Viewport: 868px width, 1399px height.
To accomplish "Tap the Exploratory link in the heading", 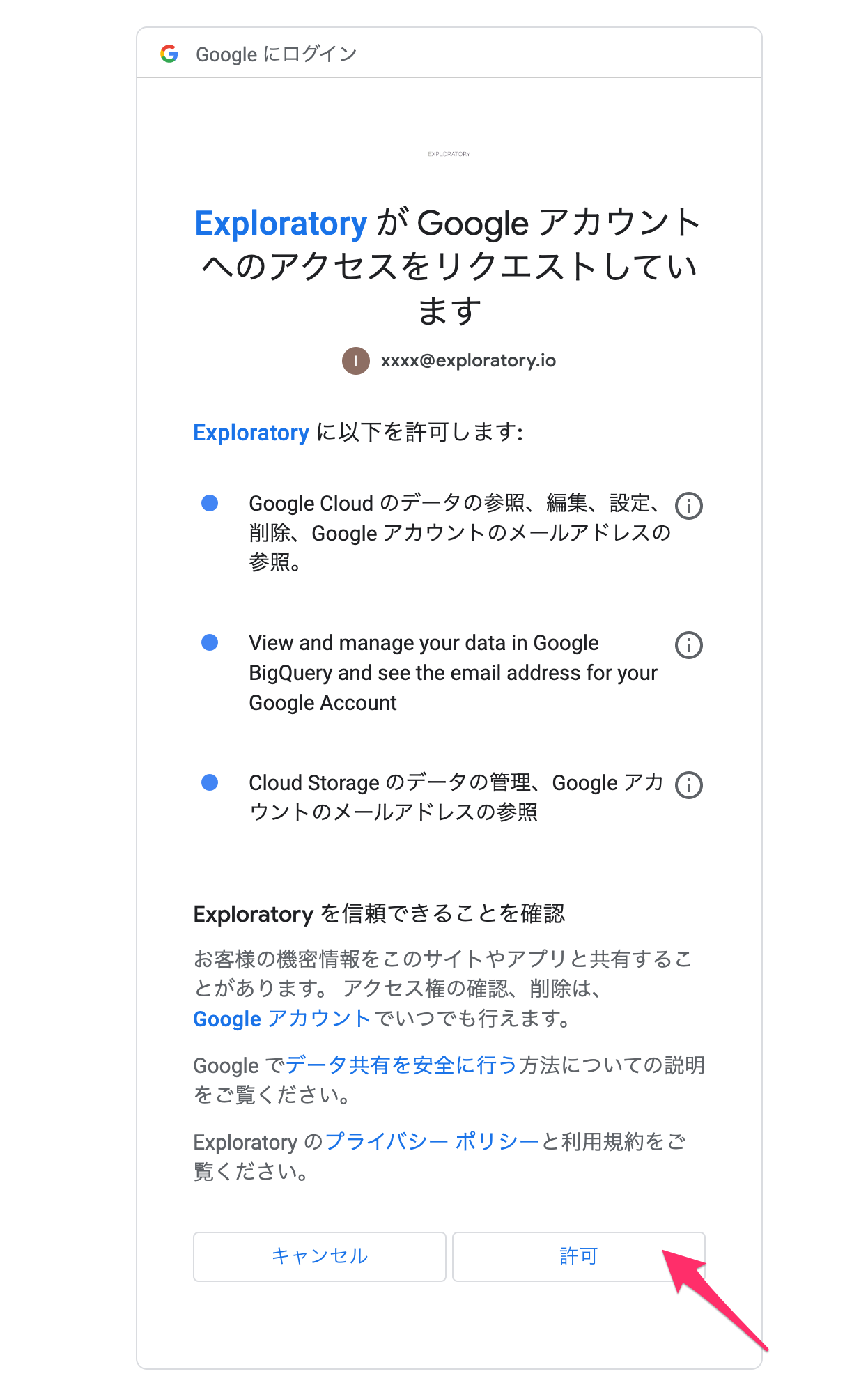I will (x=281, y=224).
